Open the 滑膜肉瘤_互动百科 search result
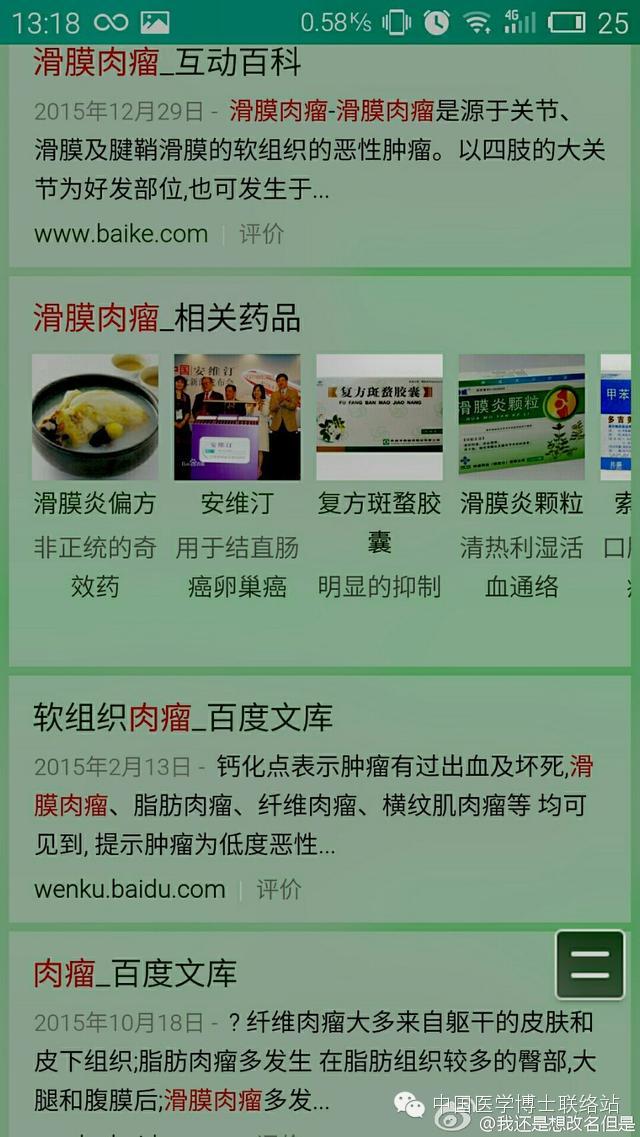The image size is (640, 1137). point(167,63)
